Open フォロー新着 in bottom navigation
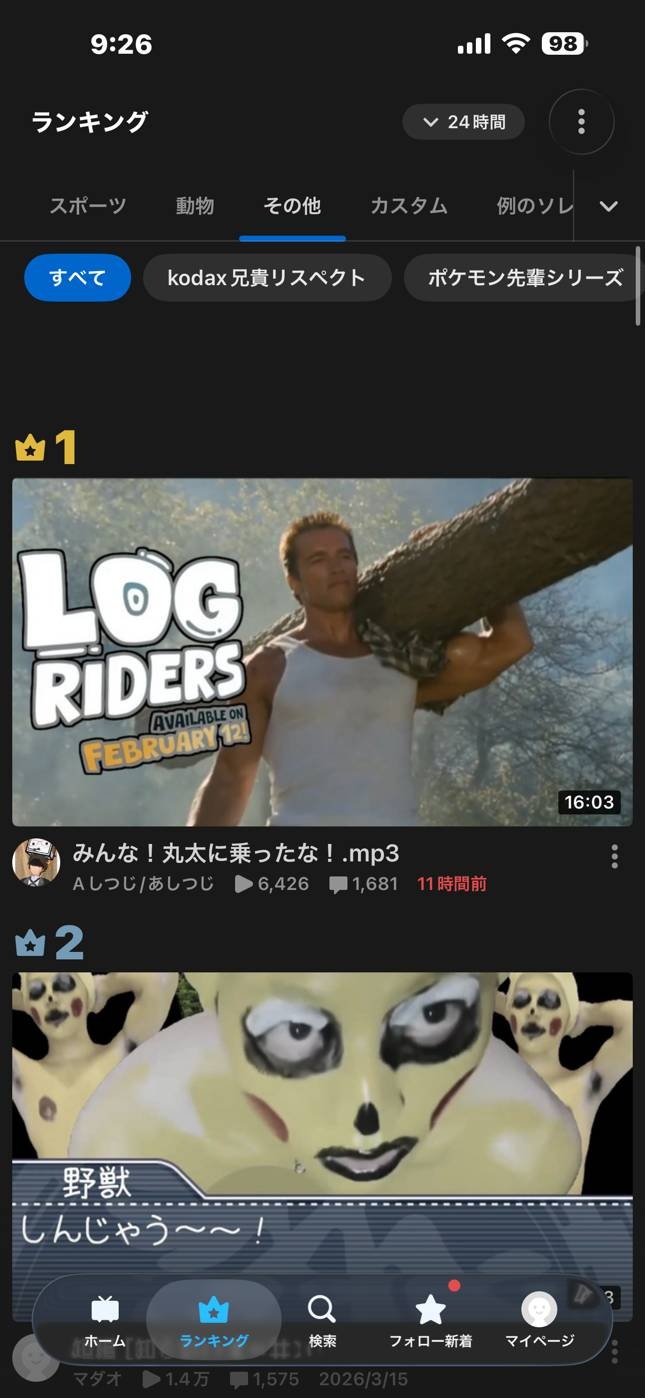645x1398 pixels. pyautogui.click(x=430, y=1320)
